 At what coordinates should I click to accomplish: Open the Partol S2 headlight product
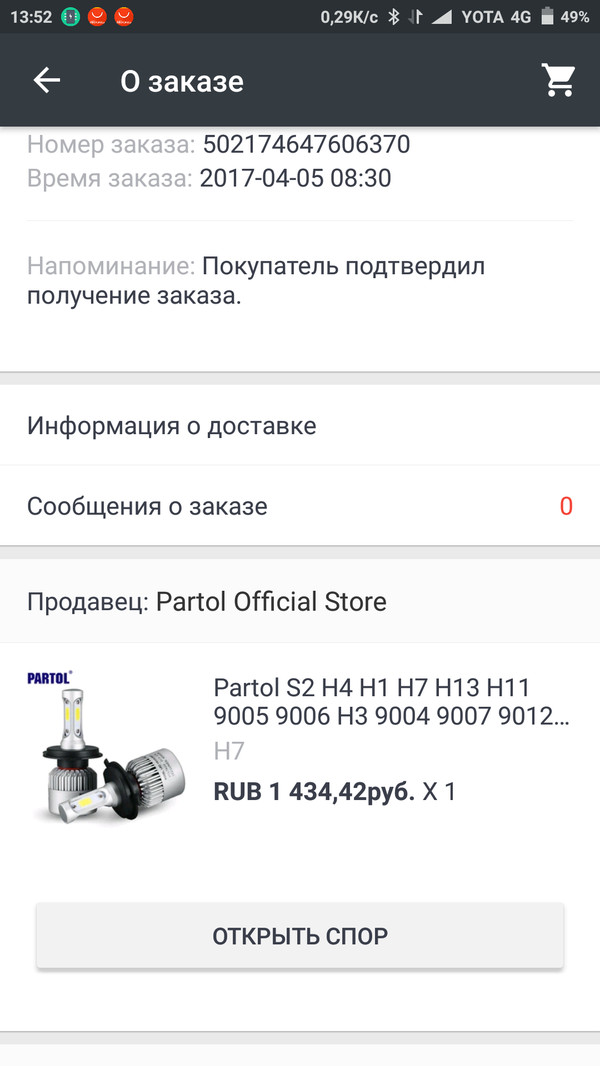[391, 703]
